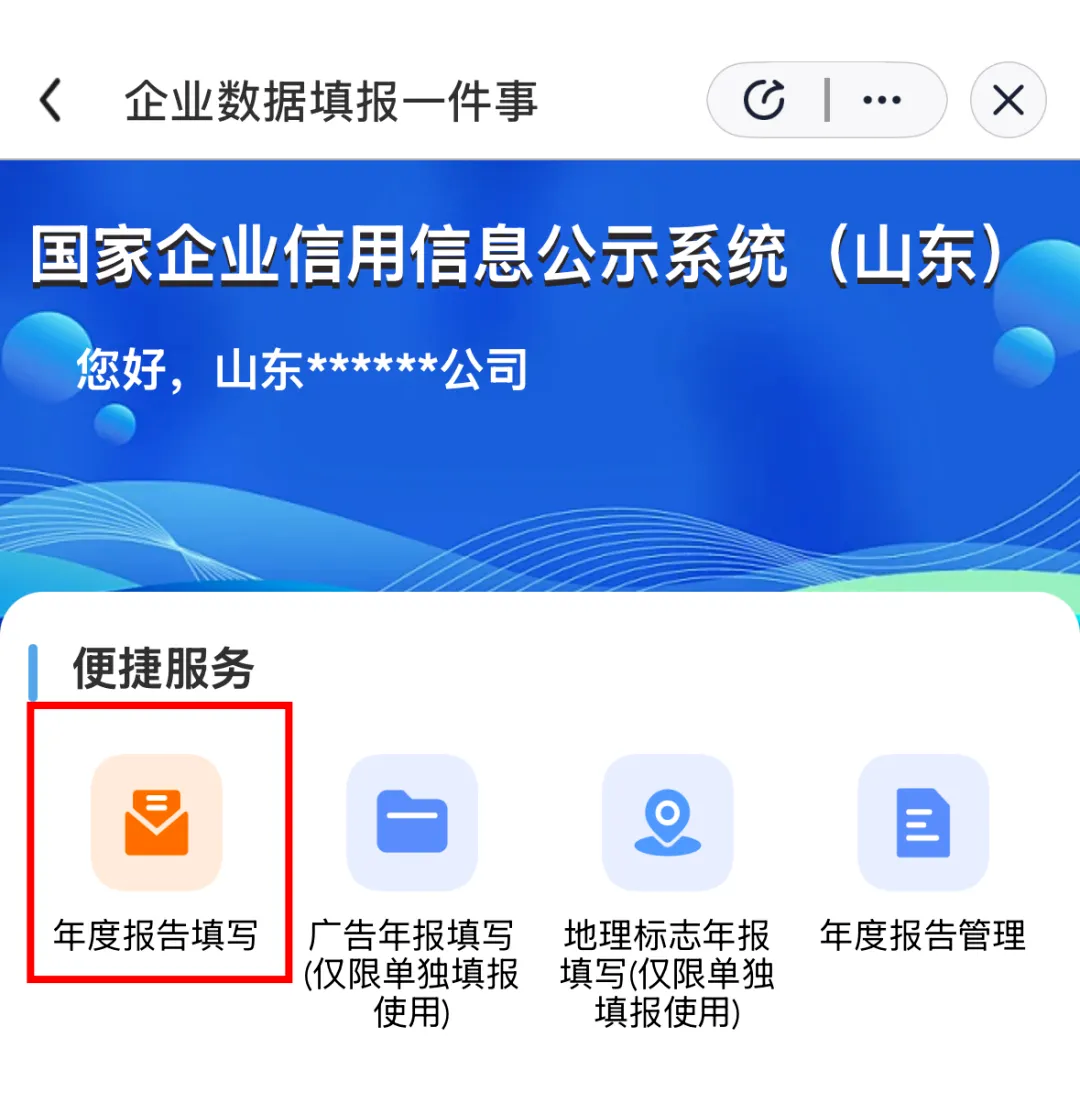
Task: Open 年度报告管理
Action: [x=923, y=822]
